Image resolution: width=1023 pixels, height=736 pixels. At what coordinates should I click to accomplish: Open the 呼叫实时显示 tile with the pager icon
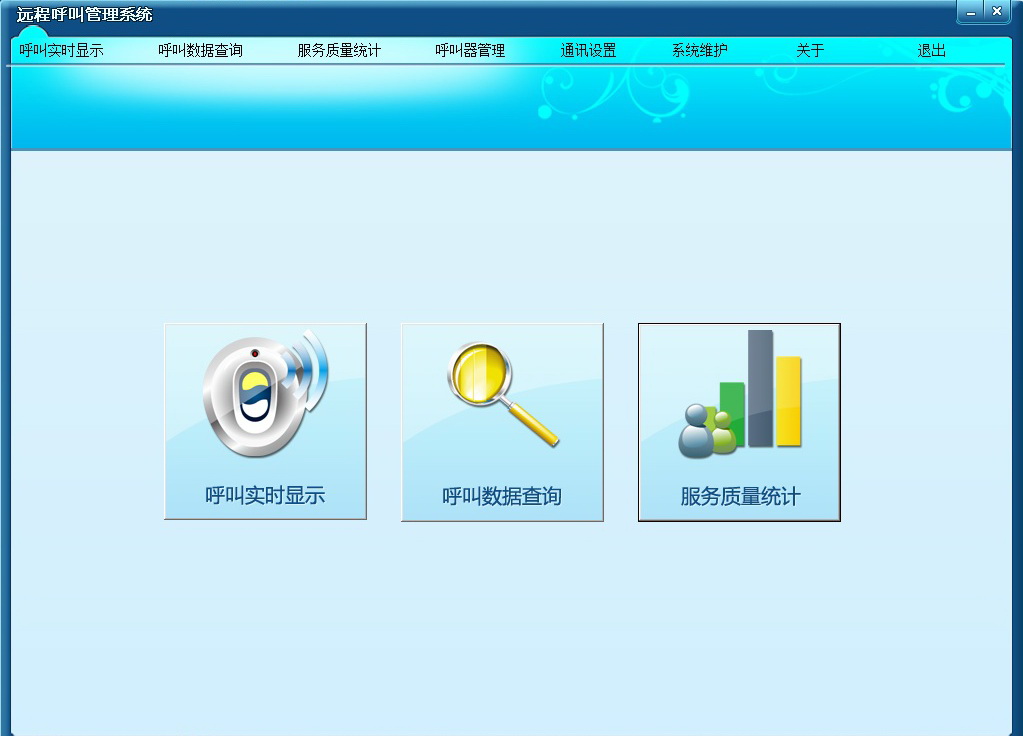[x=265, y=421]
